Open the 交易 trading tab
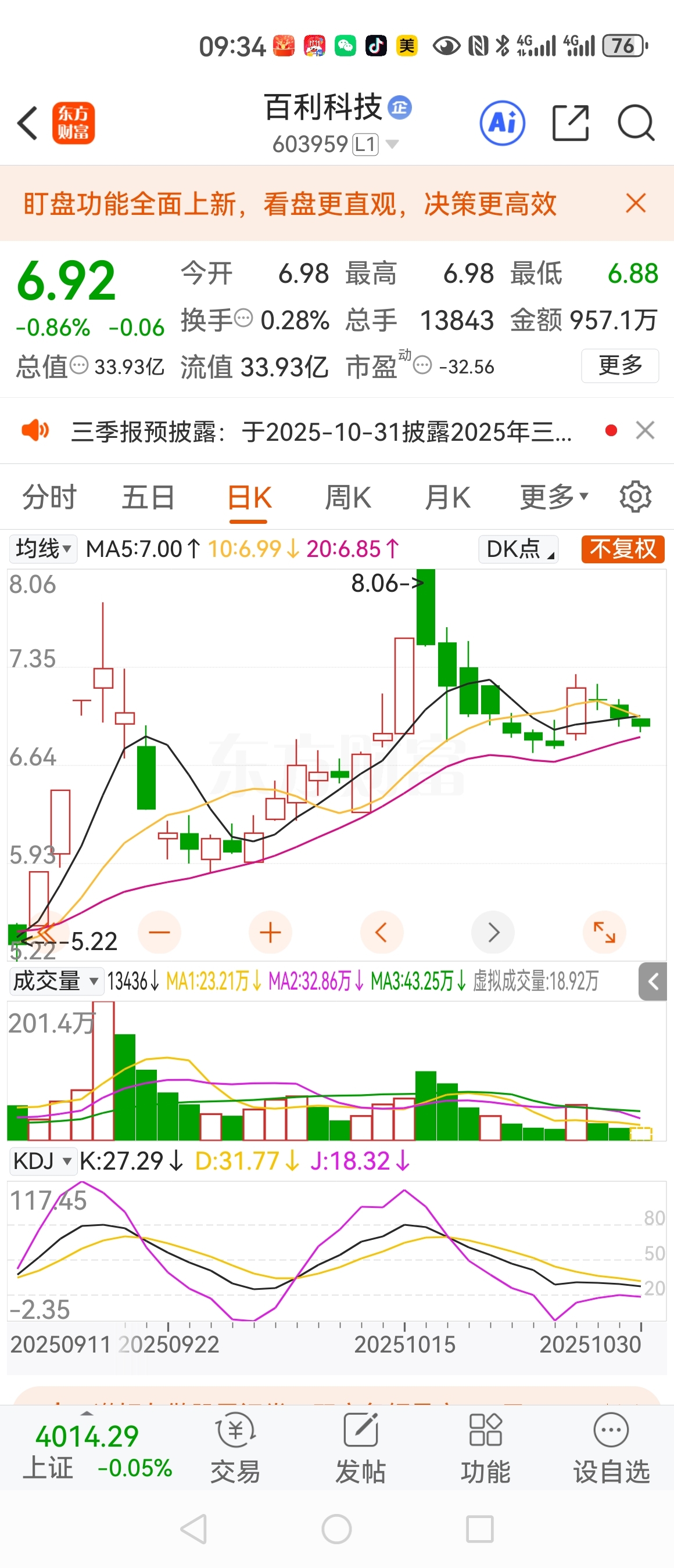 (235, 1450)
